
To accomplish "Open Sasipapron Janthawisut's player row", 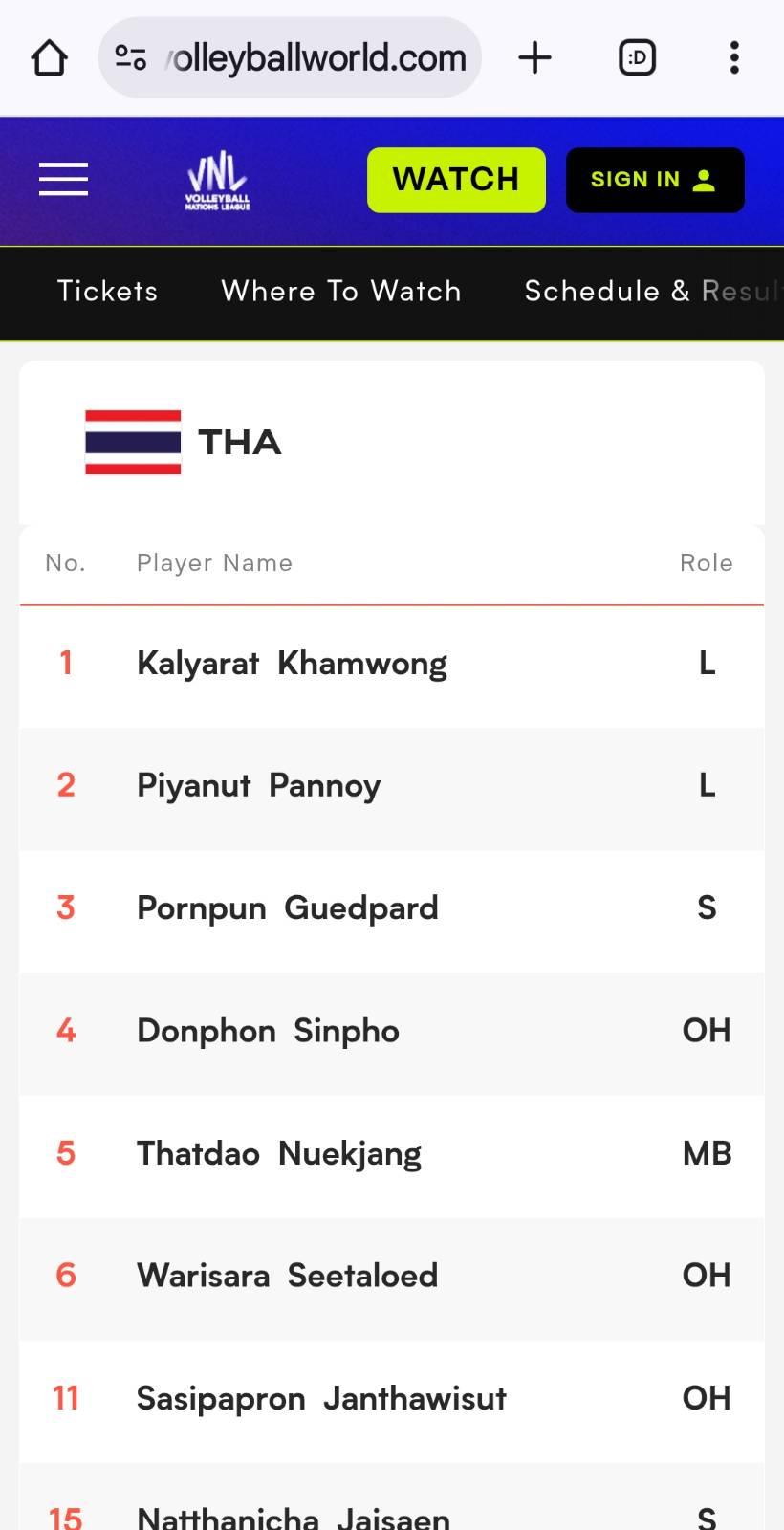I will (392, 1398).
